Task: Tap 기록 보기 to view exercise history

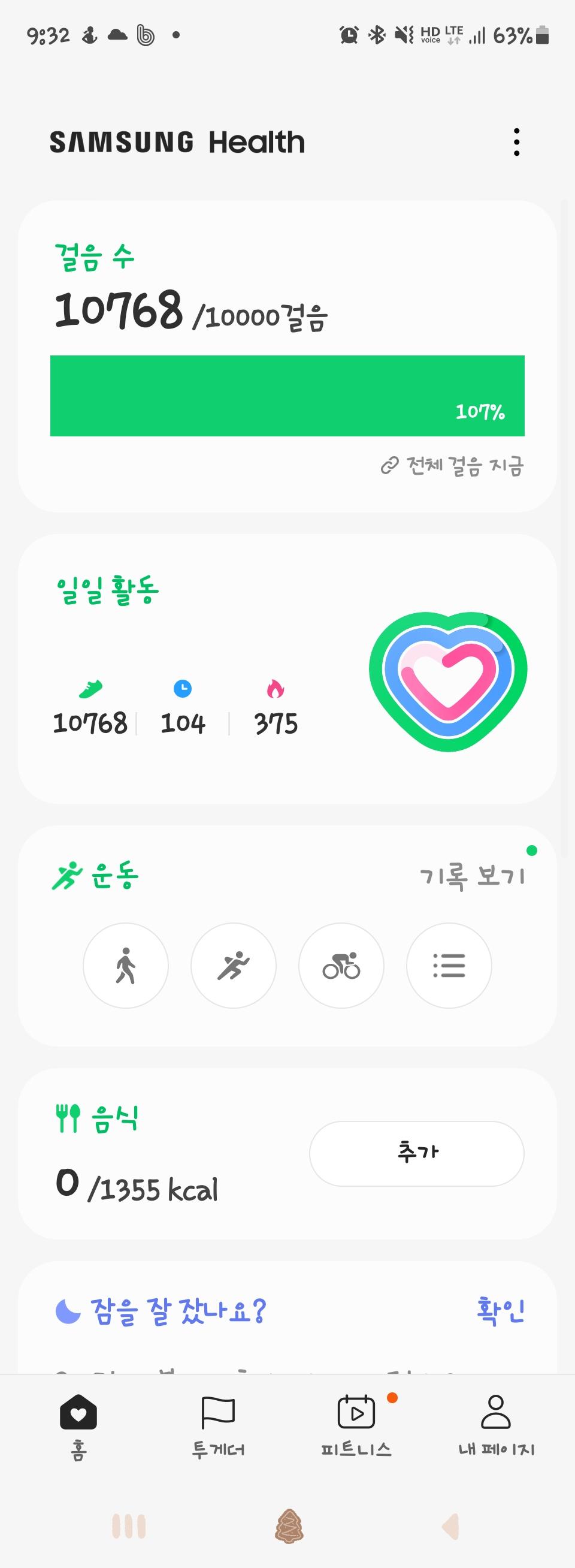Action: point(472,876)
